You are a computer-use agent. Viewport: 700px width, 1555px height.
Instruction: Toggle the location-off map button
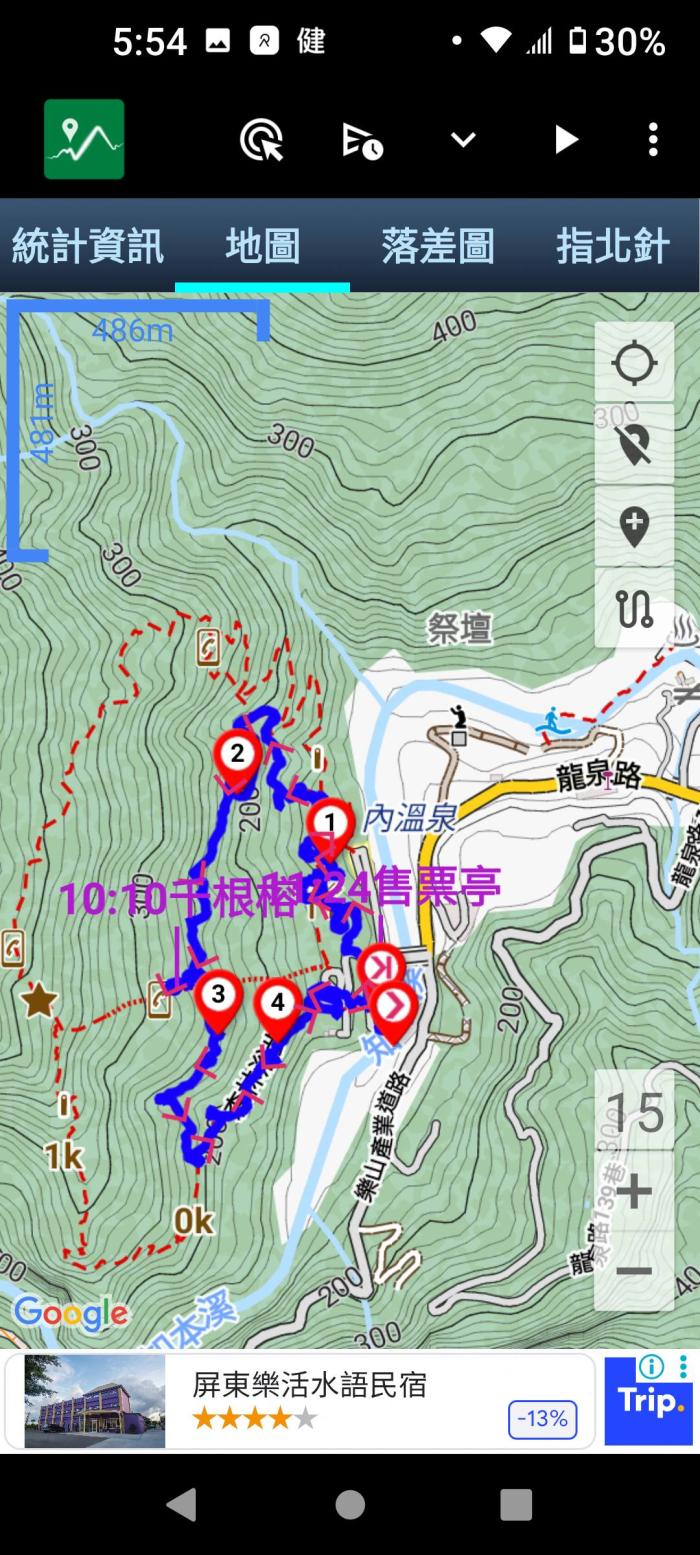coord(634,444)
